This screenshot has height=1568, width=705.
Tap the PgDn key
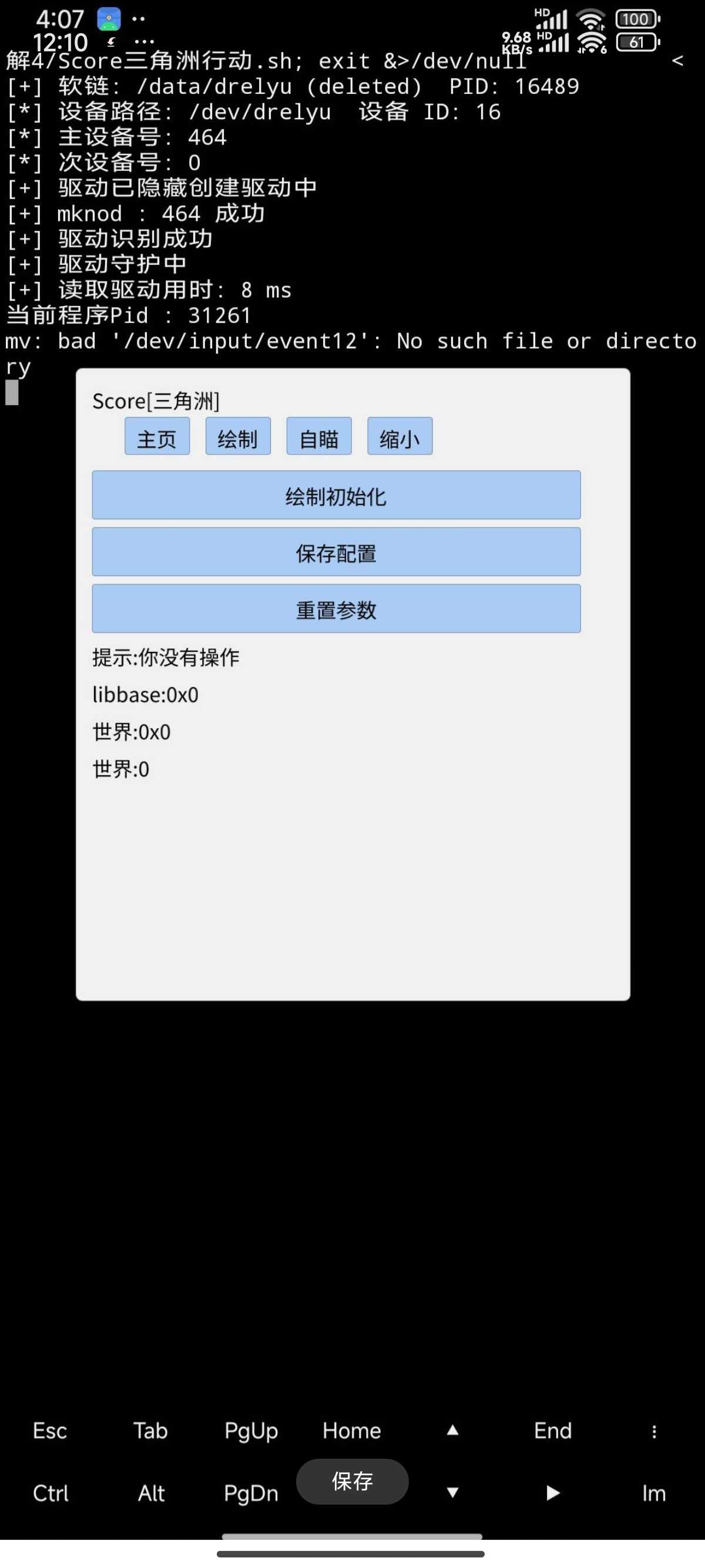click(x=251, y=1493)
